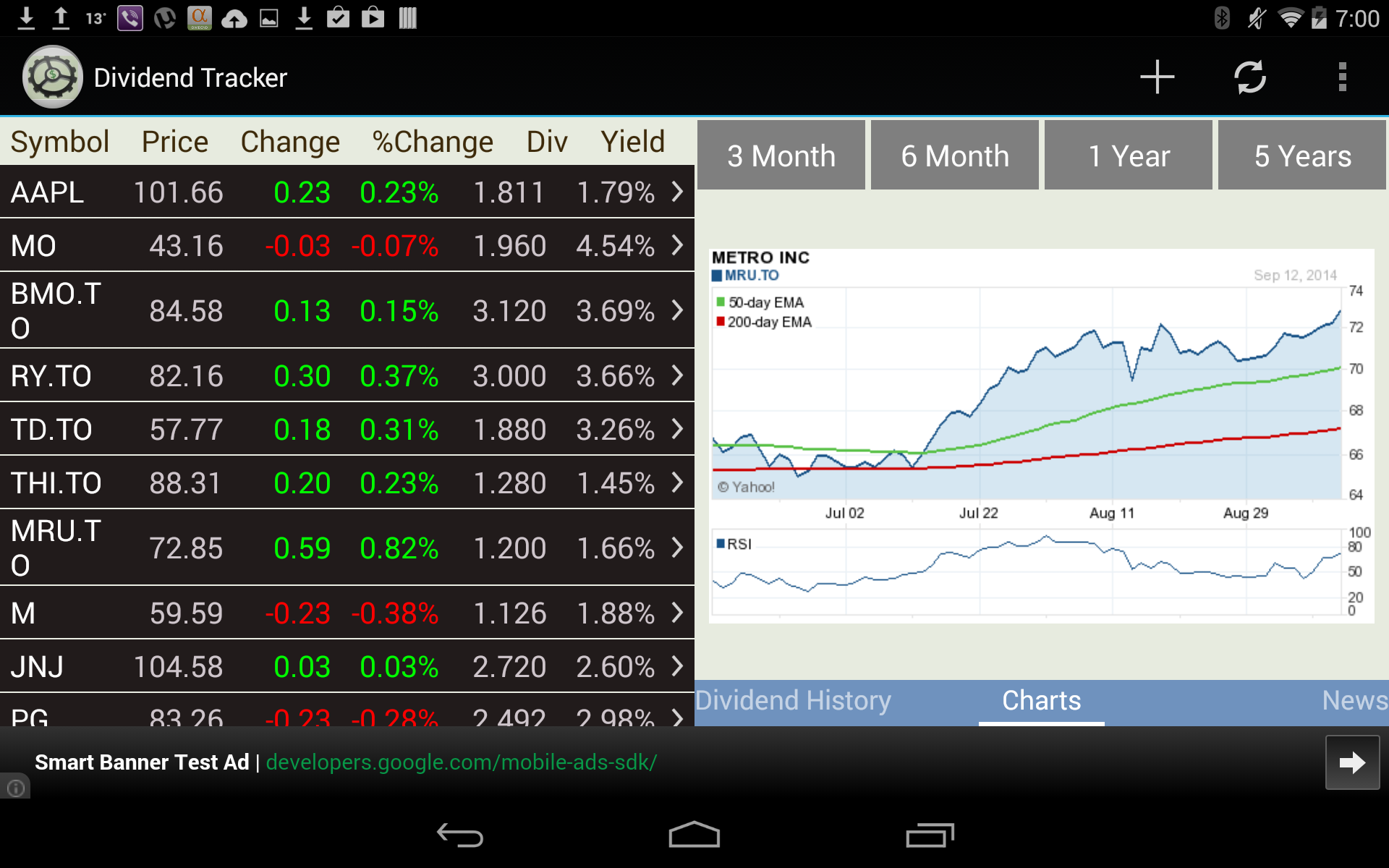Refresh the stock quotes
This screenshot has height=868, width=1389.
pos(1249,77)
